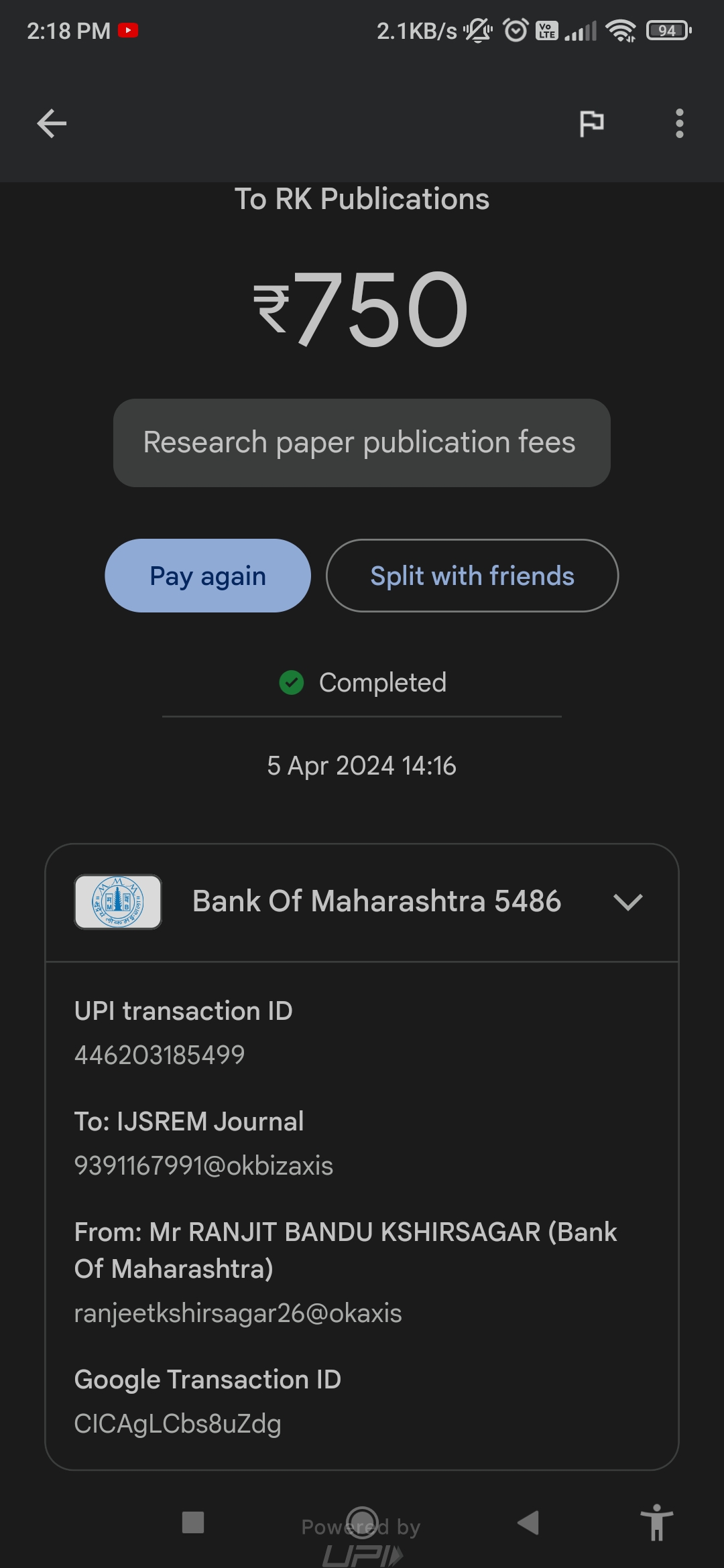The height and width of the screenshot is (1568, 724).
Task: Expand the Bank Of Maharashtra 5486 details
Action: [627, 902]
